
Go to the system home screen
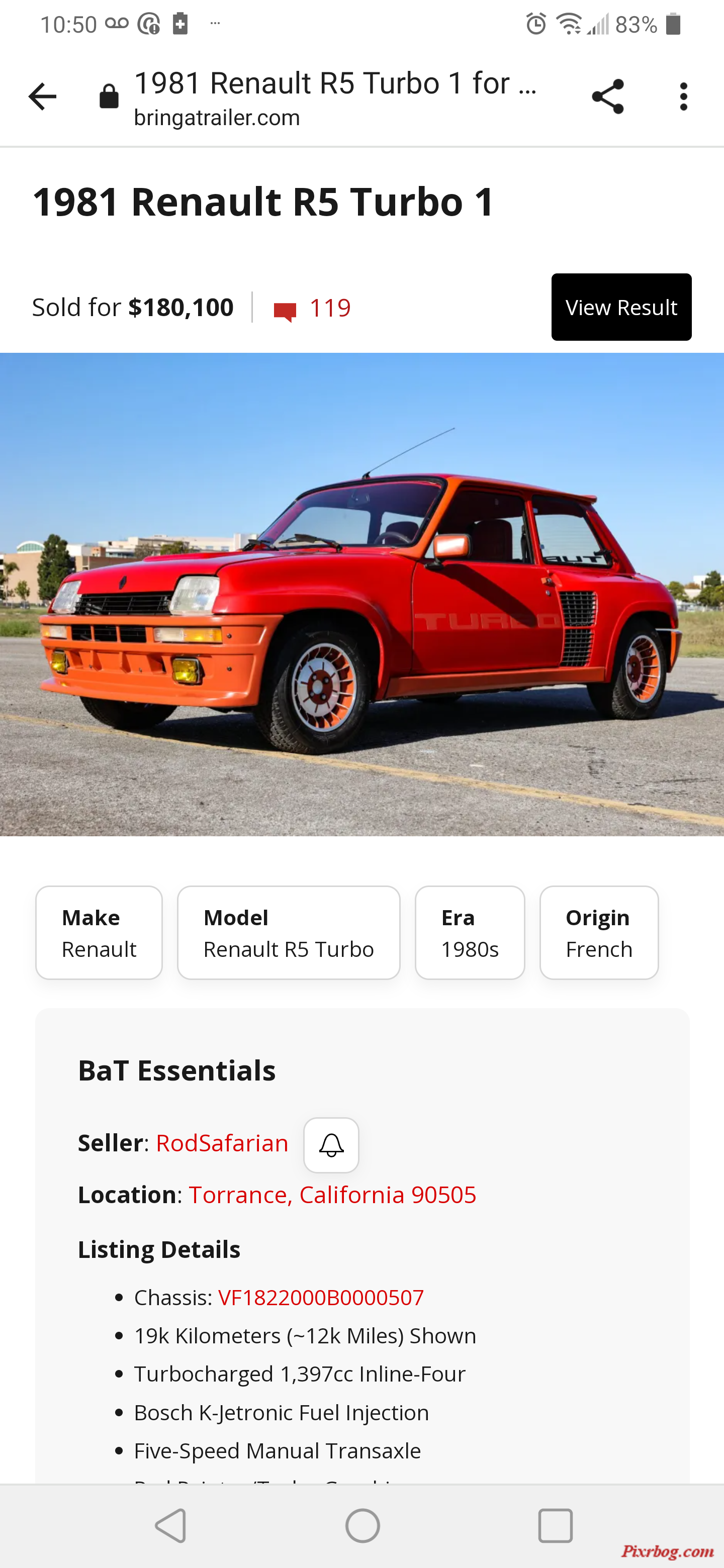pos(363,1525)
